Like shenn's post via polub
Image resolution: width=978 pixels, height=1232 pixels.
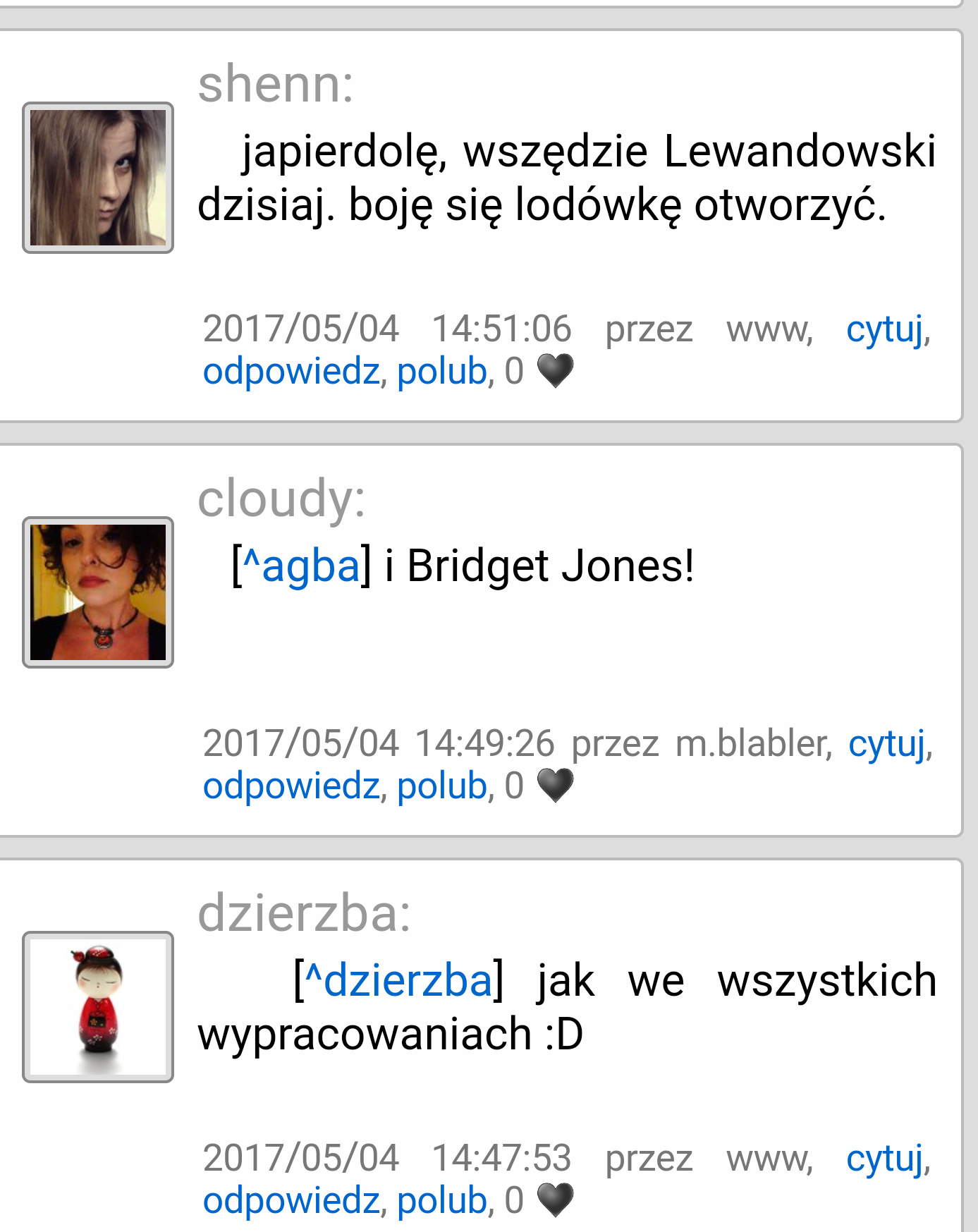tap(441, 372)
